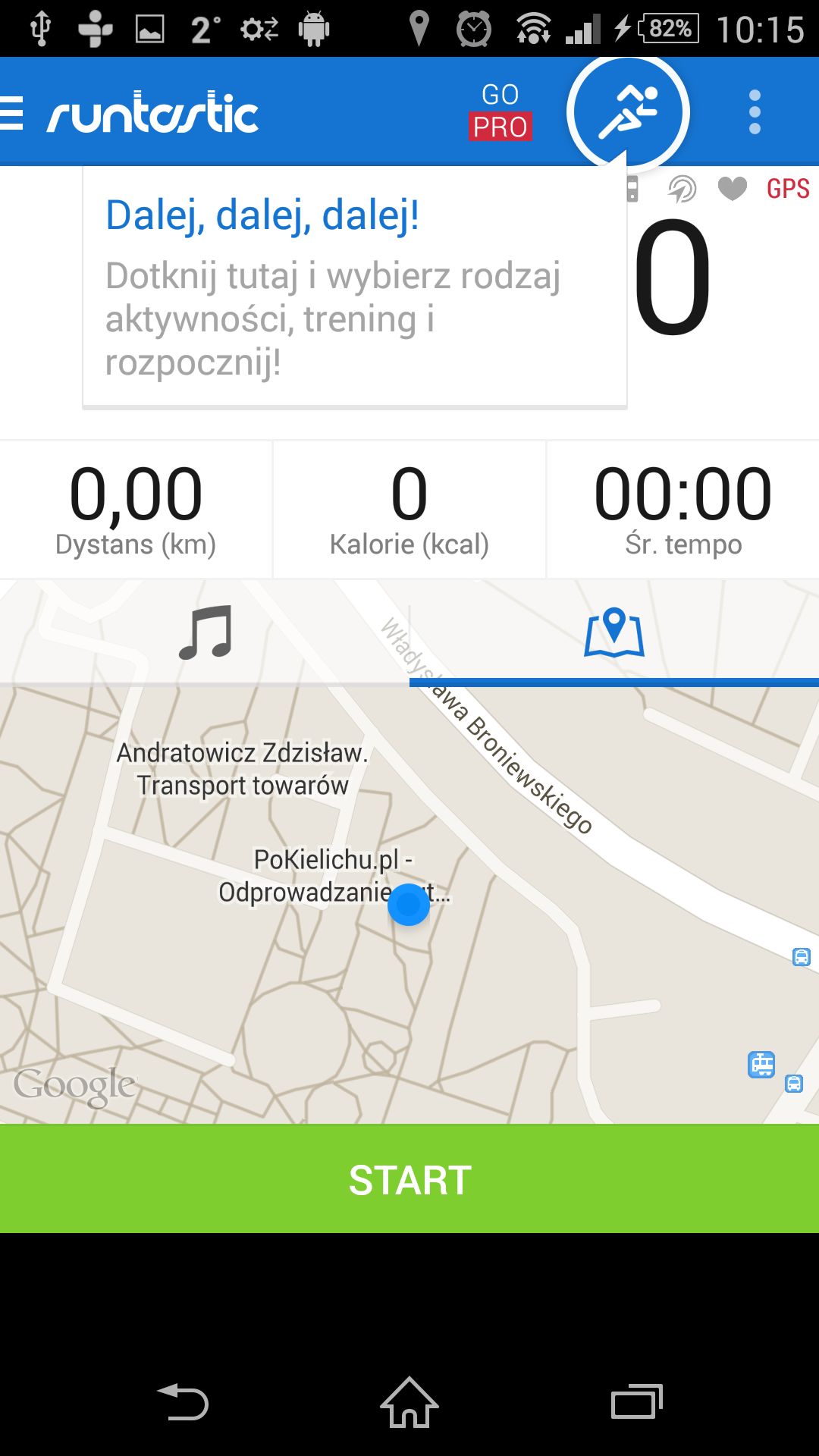Open the Dystans (km) tile
Screen dimensions: 819x1456
[136, 510]
